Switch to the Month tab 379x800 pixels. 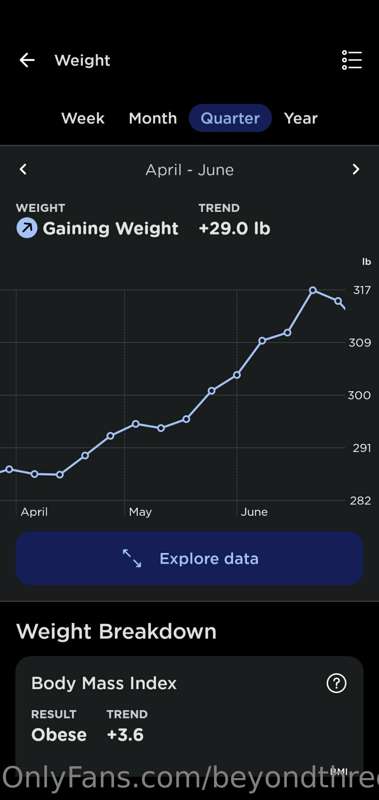(x=153, y=118)
